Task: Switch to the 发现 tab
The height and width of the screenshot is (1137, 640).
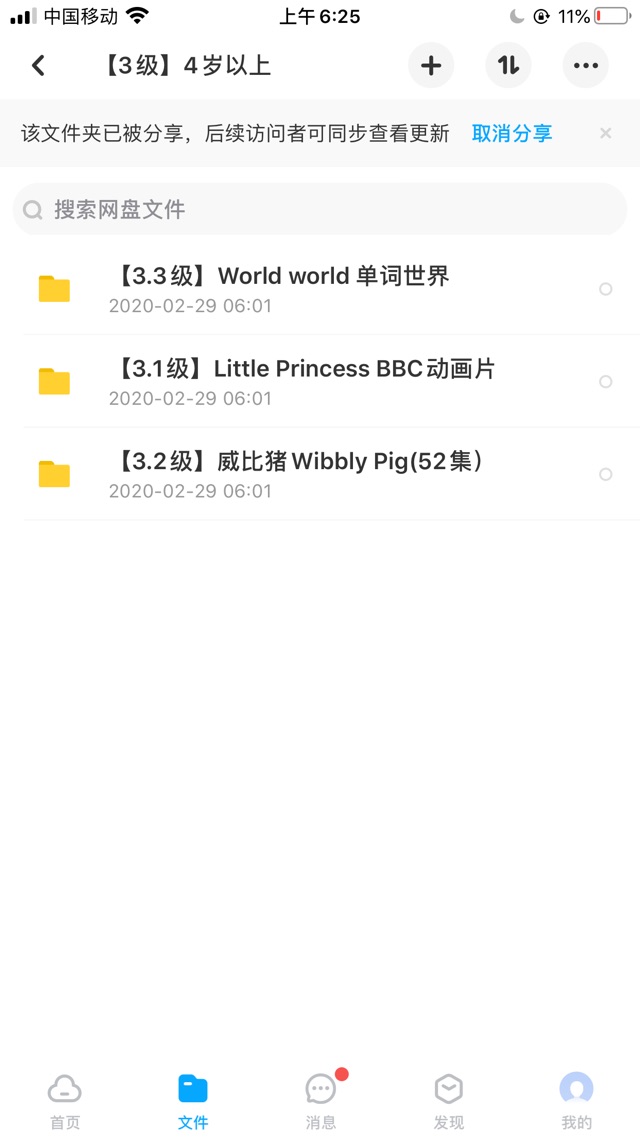Action: 449,1101
